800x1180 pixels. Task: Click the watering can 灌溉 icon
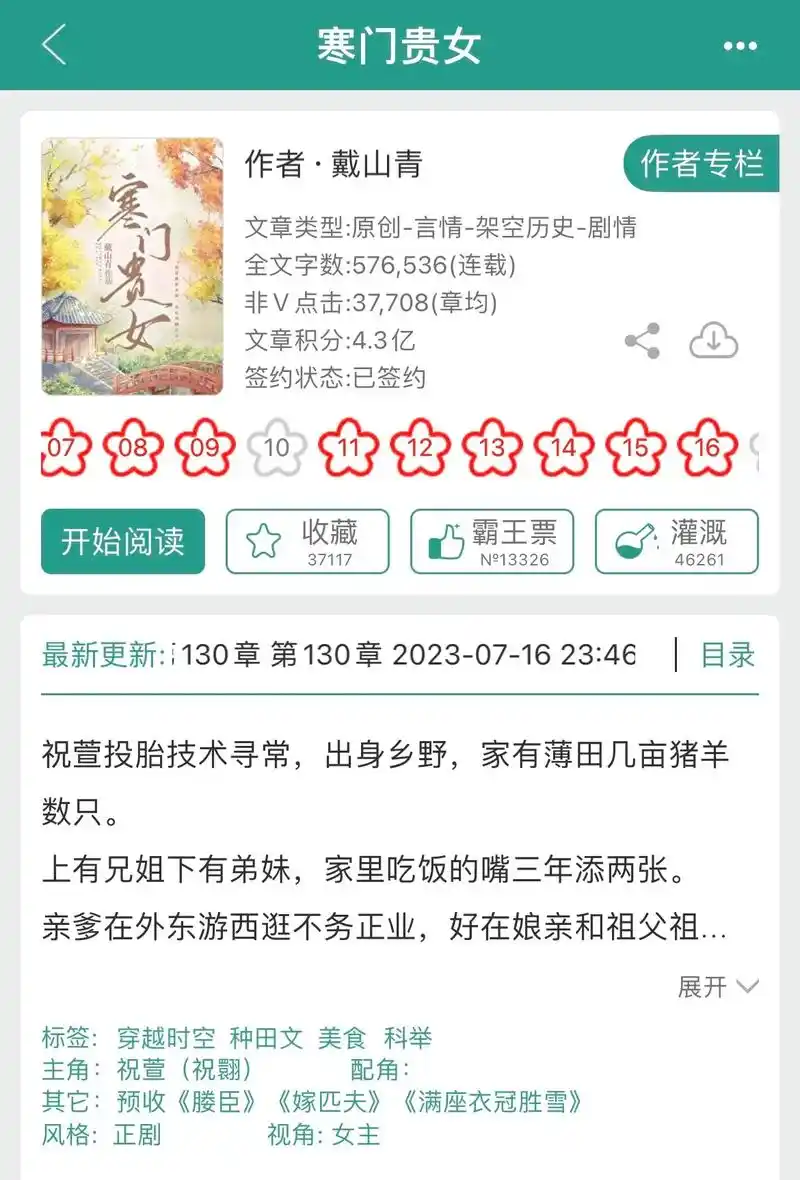pos(631,533)
